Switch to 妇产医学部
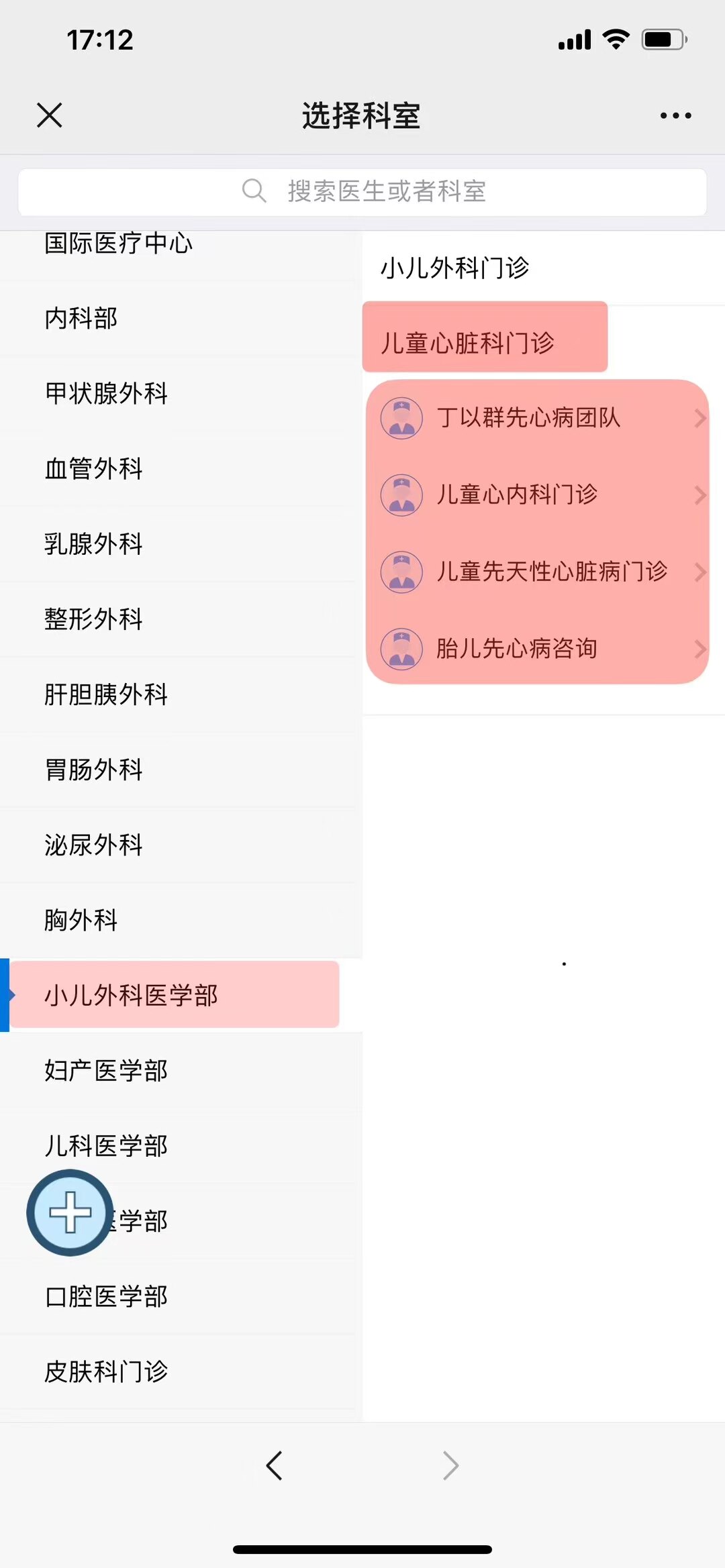The image size is (725, 1568). pos(106,1070)
